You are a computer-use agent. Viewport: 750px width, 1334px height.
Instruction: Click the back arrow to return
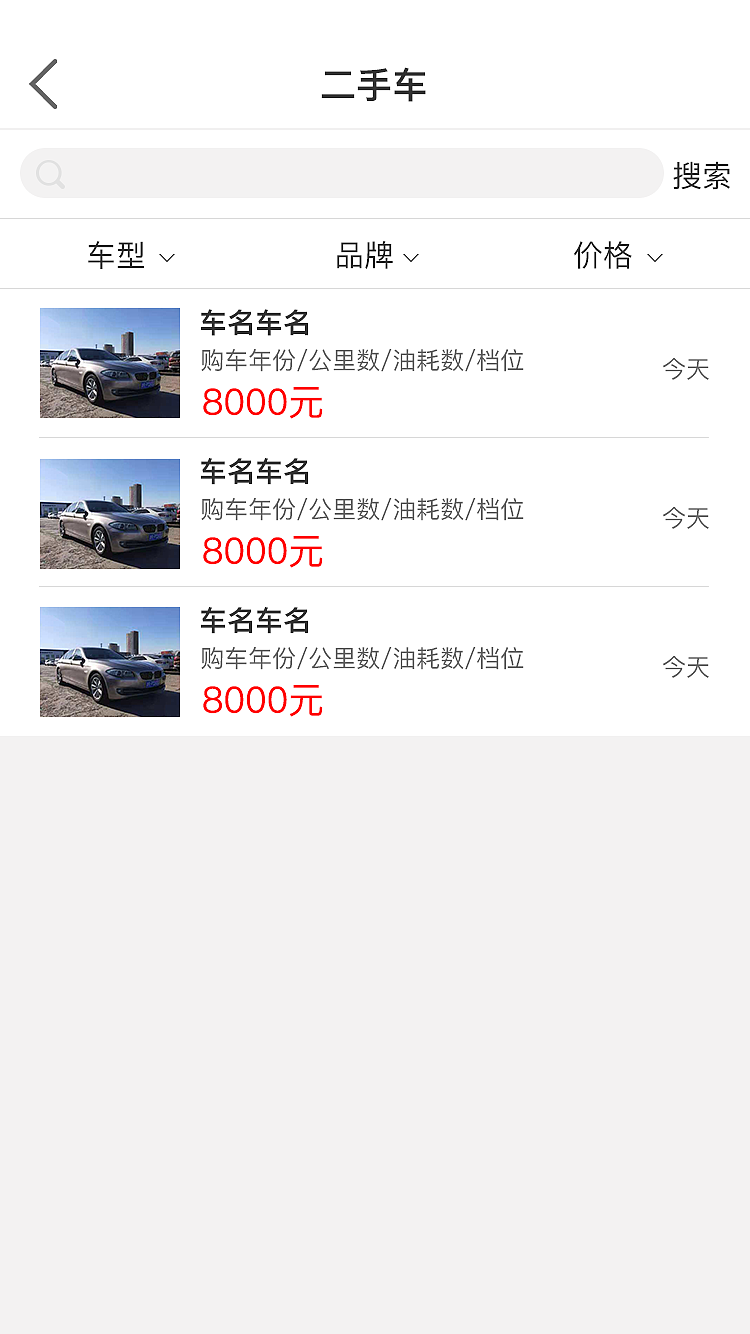(43, 83)
